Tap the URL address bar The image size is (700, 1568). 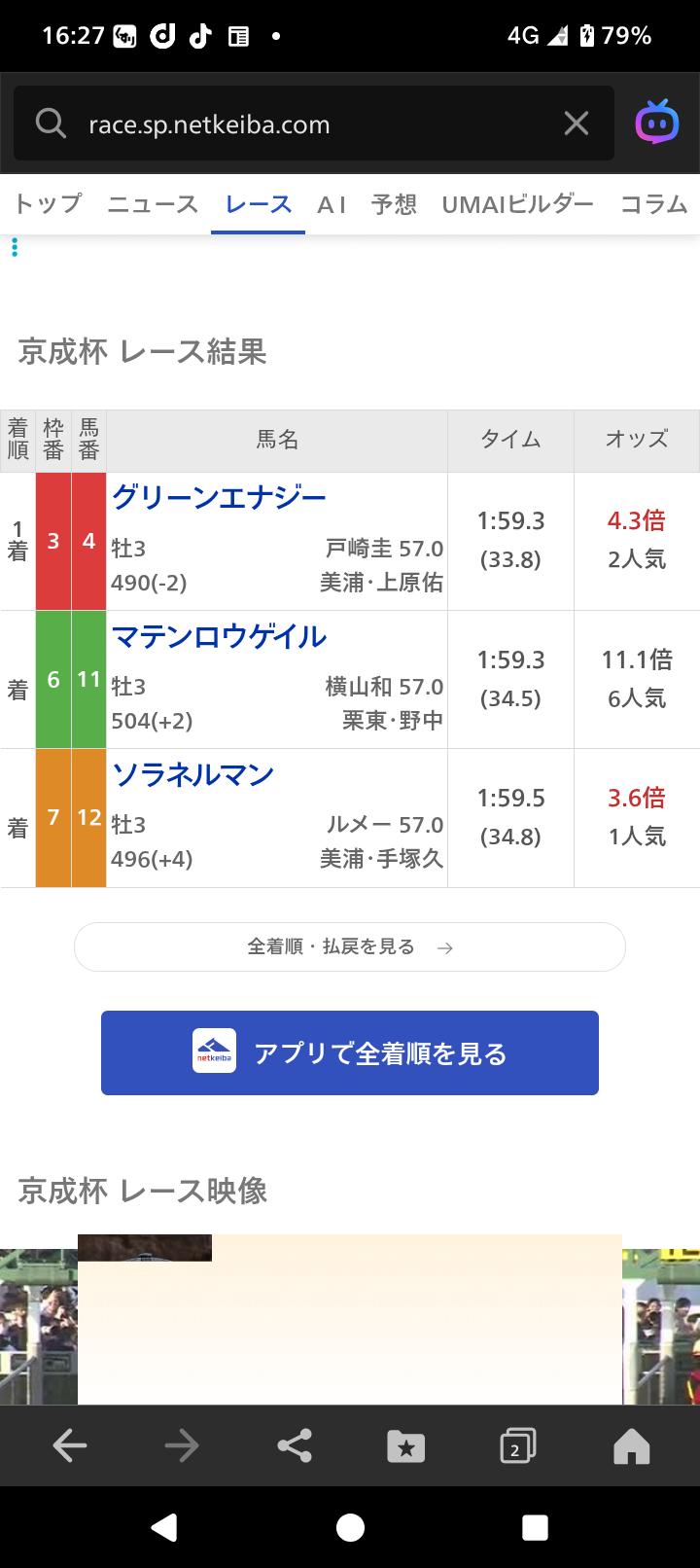292,125
